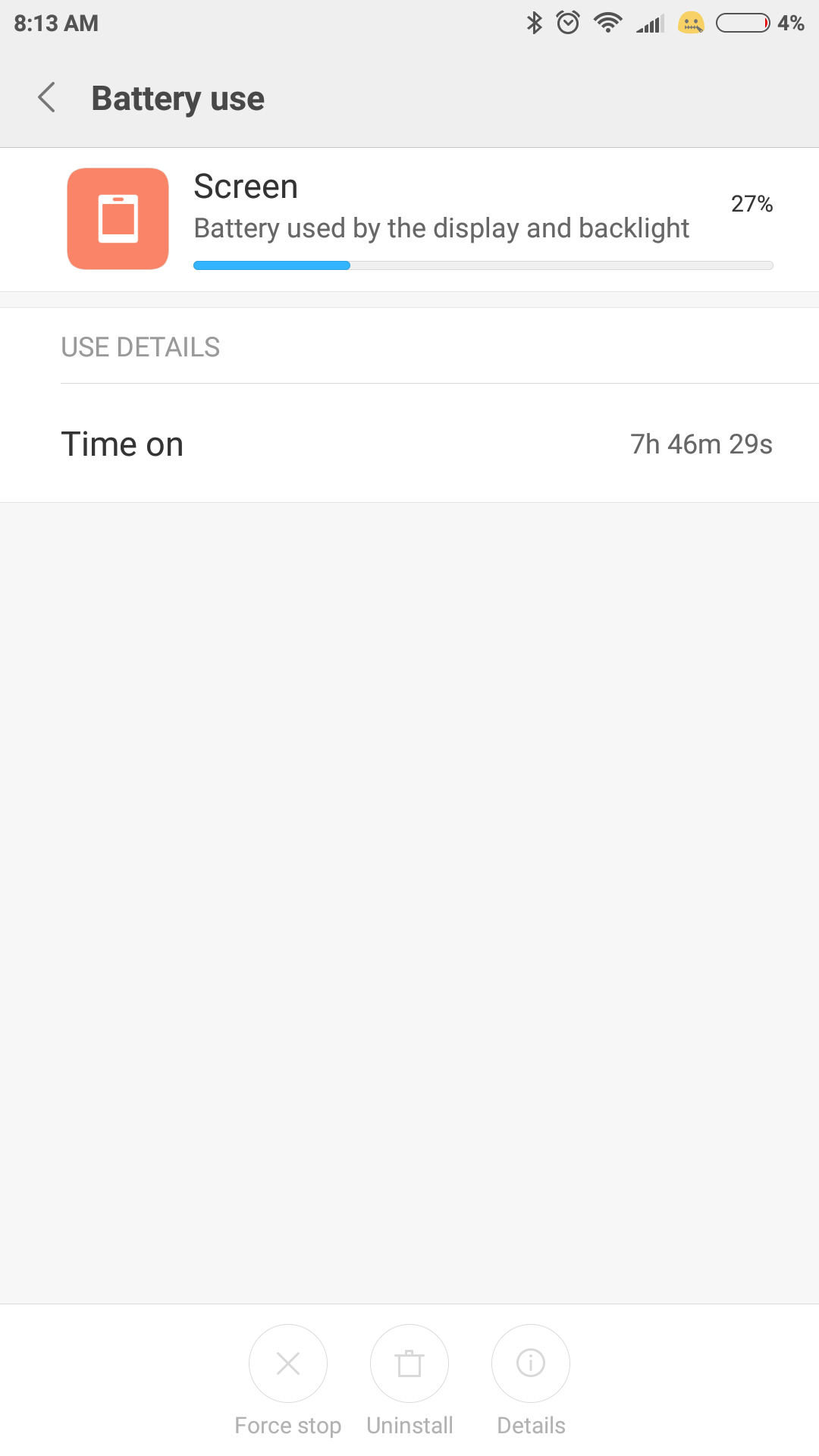819x1456 pixels.
Task: Go back from Battery use
Action: click(47, 98)
